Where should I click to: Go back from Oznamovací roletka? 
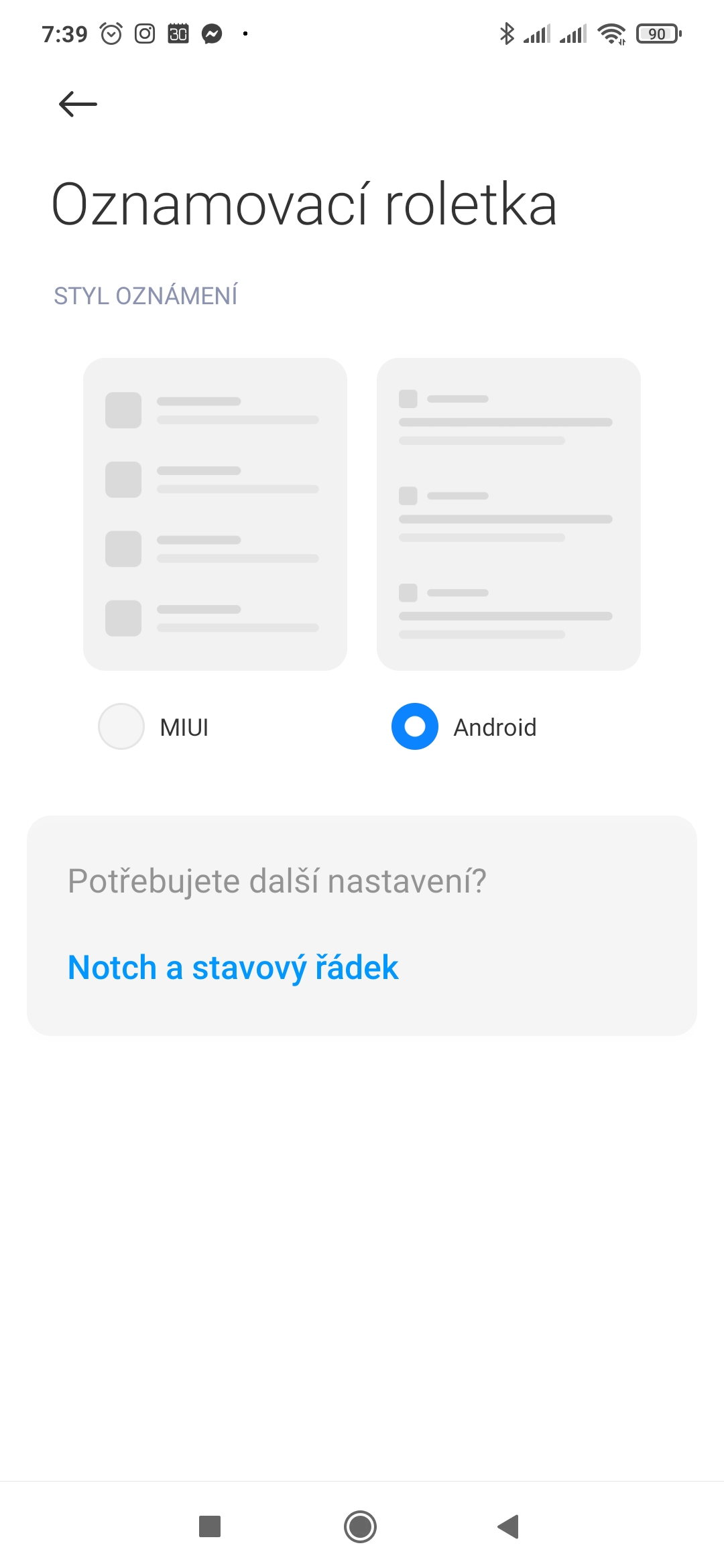point(78,105)
